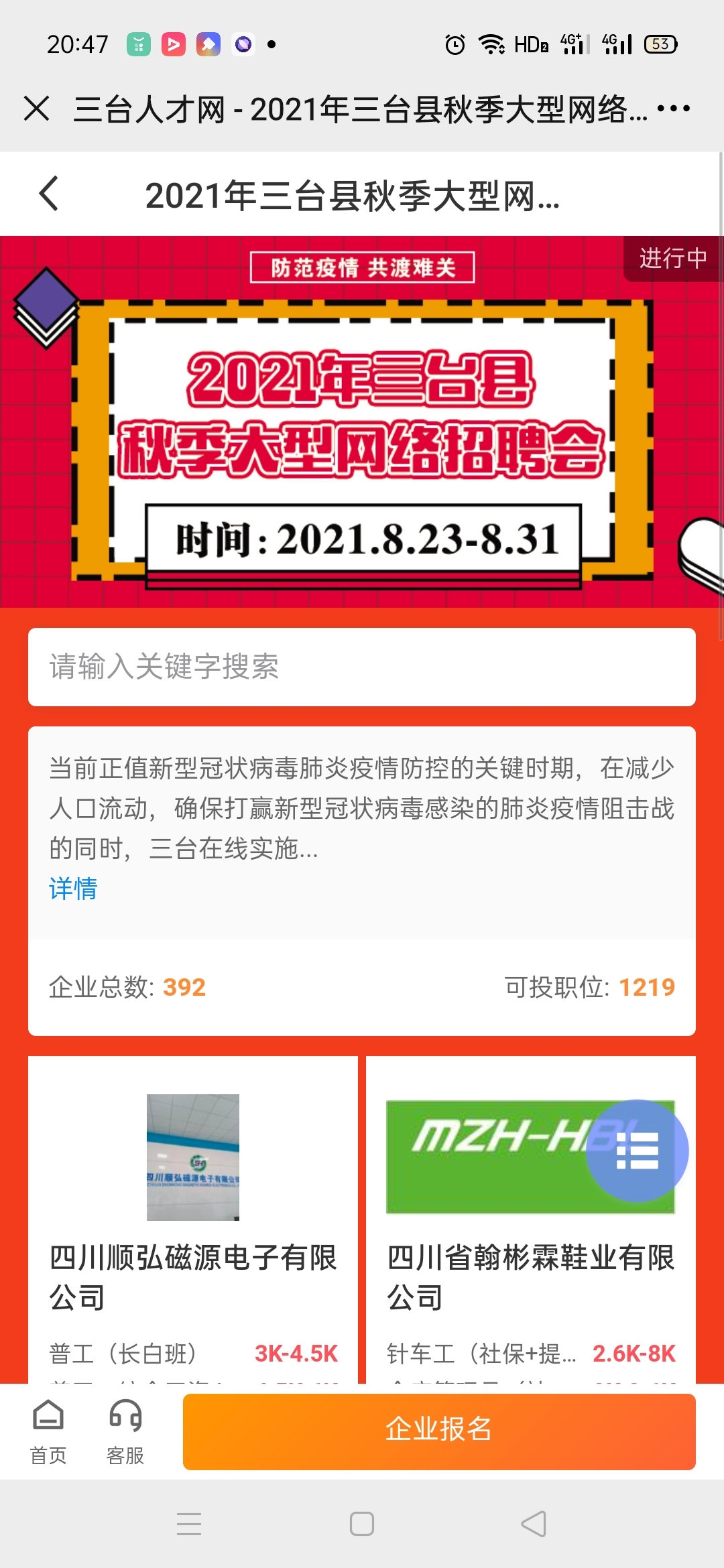Image resolution: width=724 pixels, height=1568 pixels.
Task: Open the 详情 details link
Action: pyautogui.click(x=73, y=889)
